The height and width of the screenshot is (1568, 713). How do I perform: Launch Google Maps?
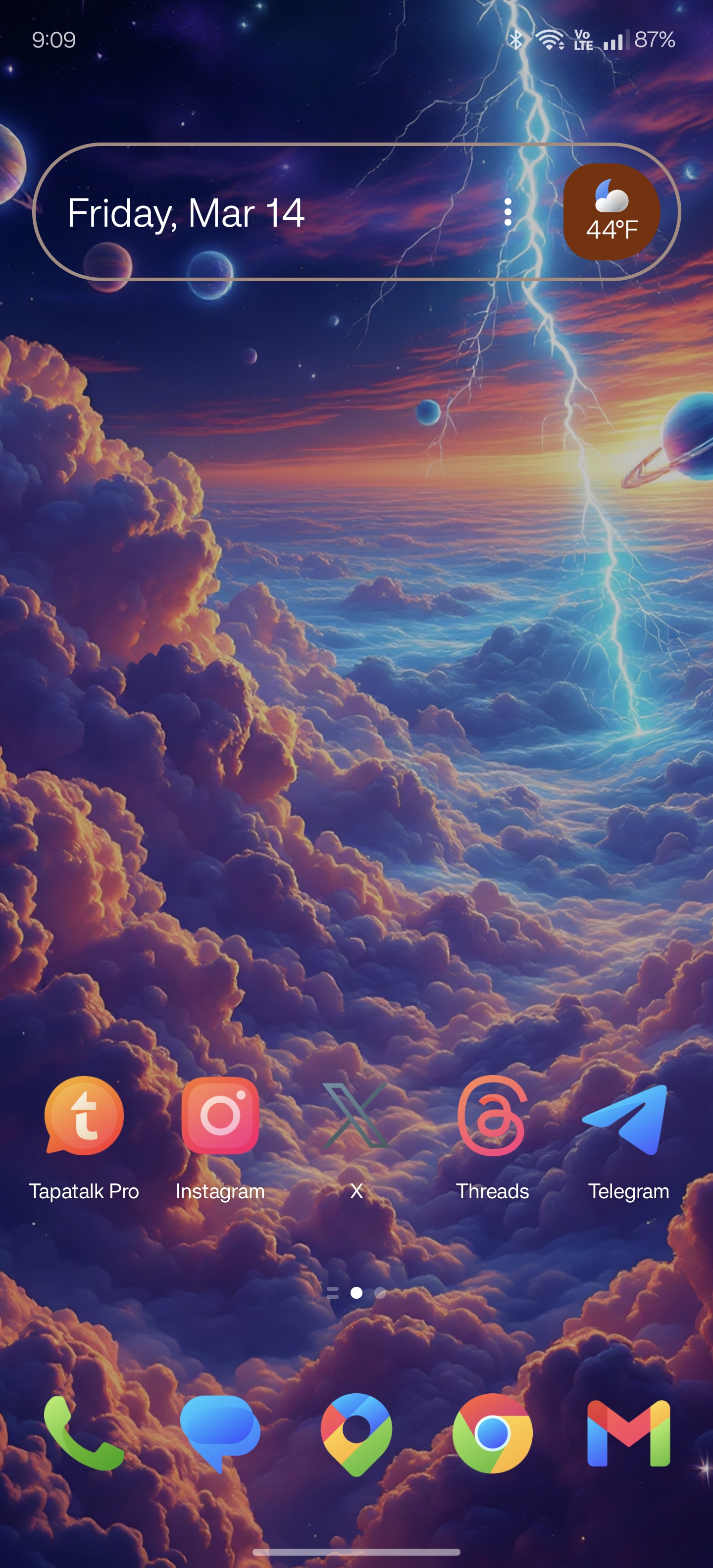coord(356,1434)
